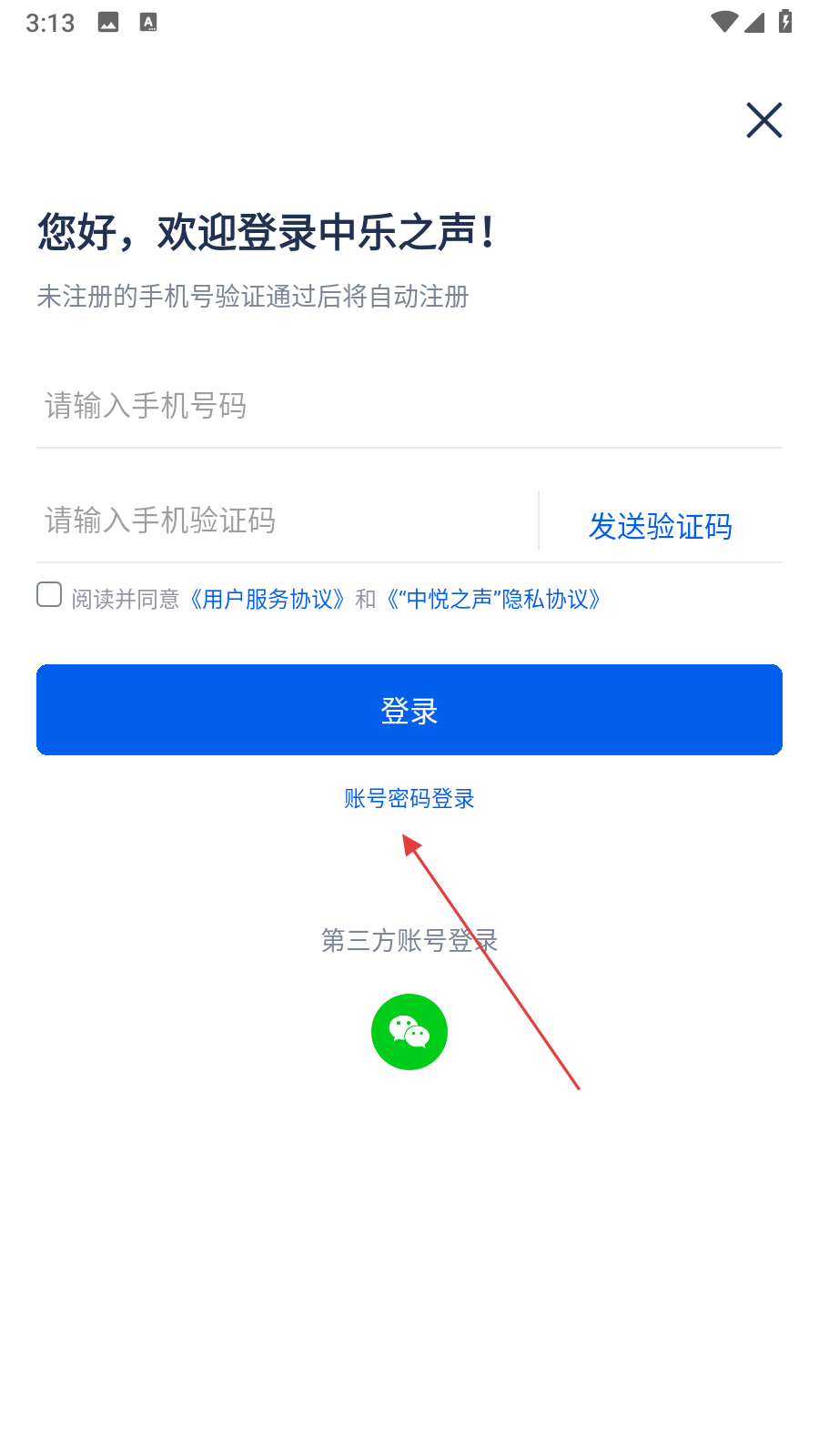Tap the SMS verification code field
Image resolution: width=819 pixels, height=1456 pixels.
coord(287,521)
